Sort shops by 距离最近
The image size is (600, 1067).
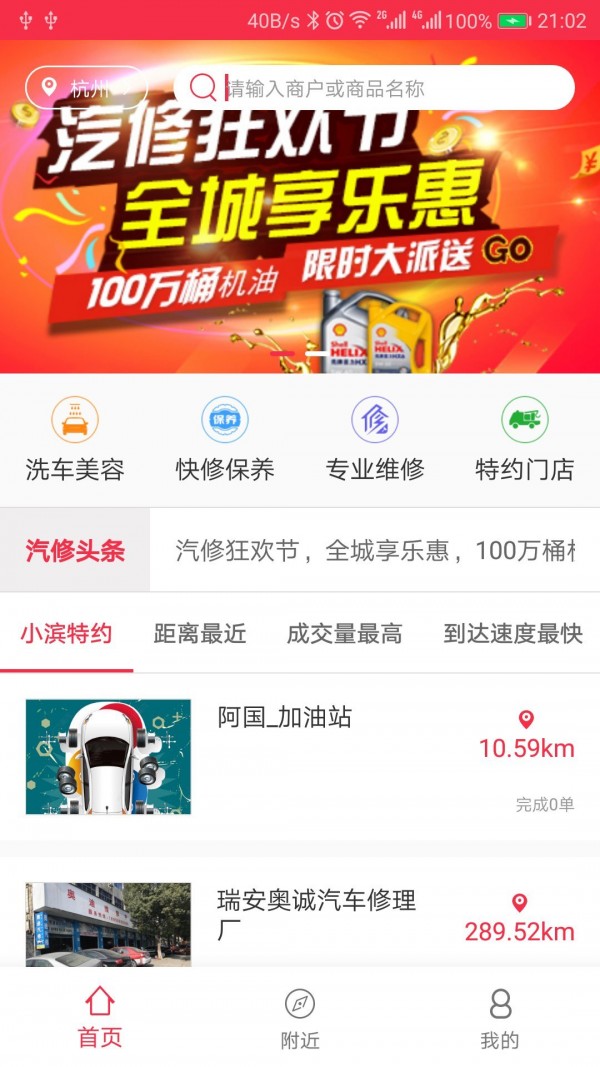[x=200, y=633]
